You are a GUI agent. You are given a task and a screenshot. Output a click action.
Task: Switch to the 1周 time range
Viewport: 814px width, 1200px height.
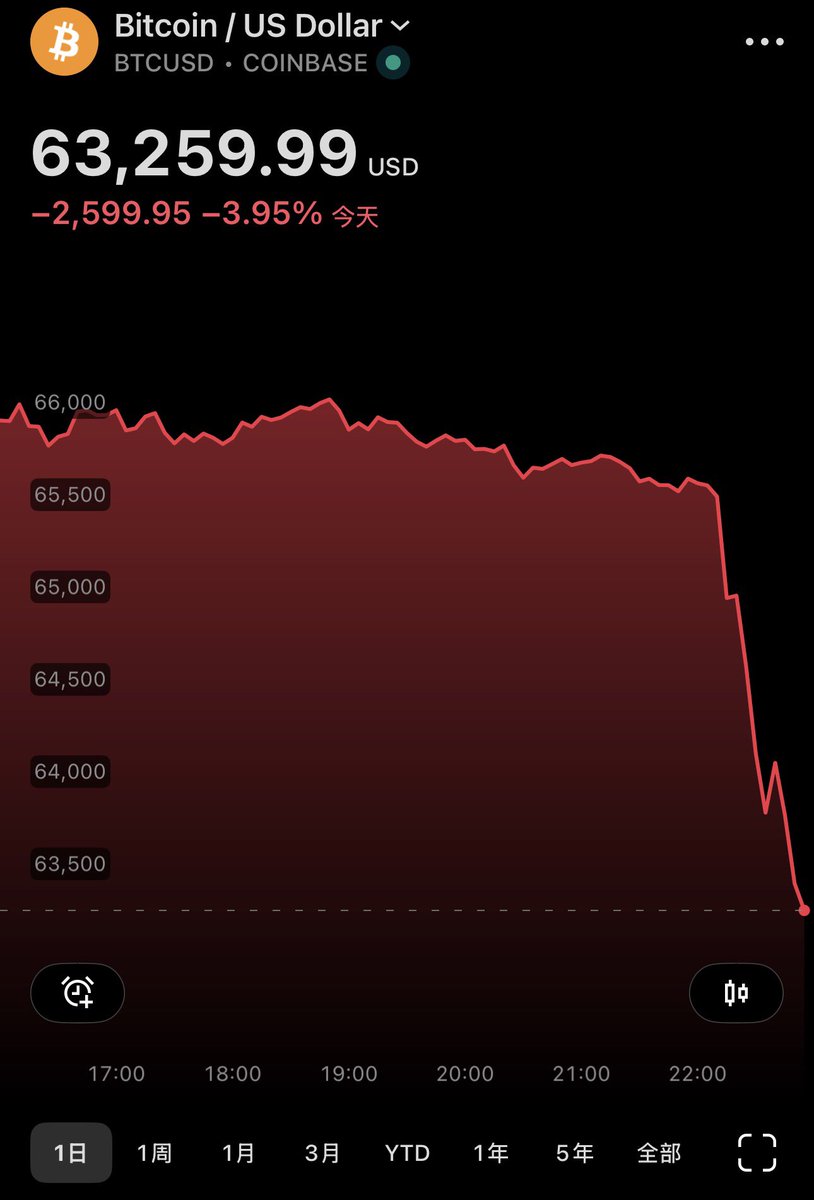coord(154,1153)
